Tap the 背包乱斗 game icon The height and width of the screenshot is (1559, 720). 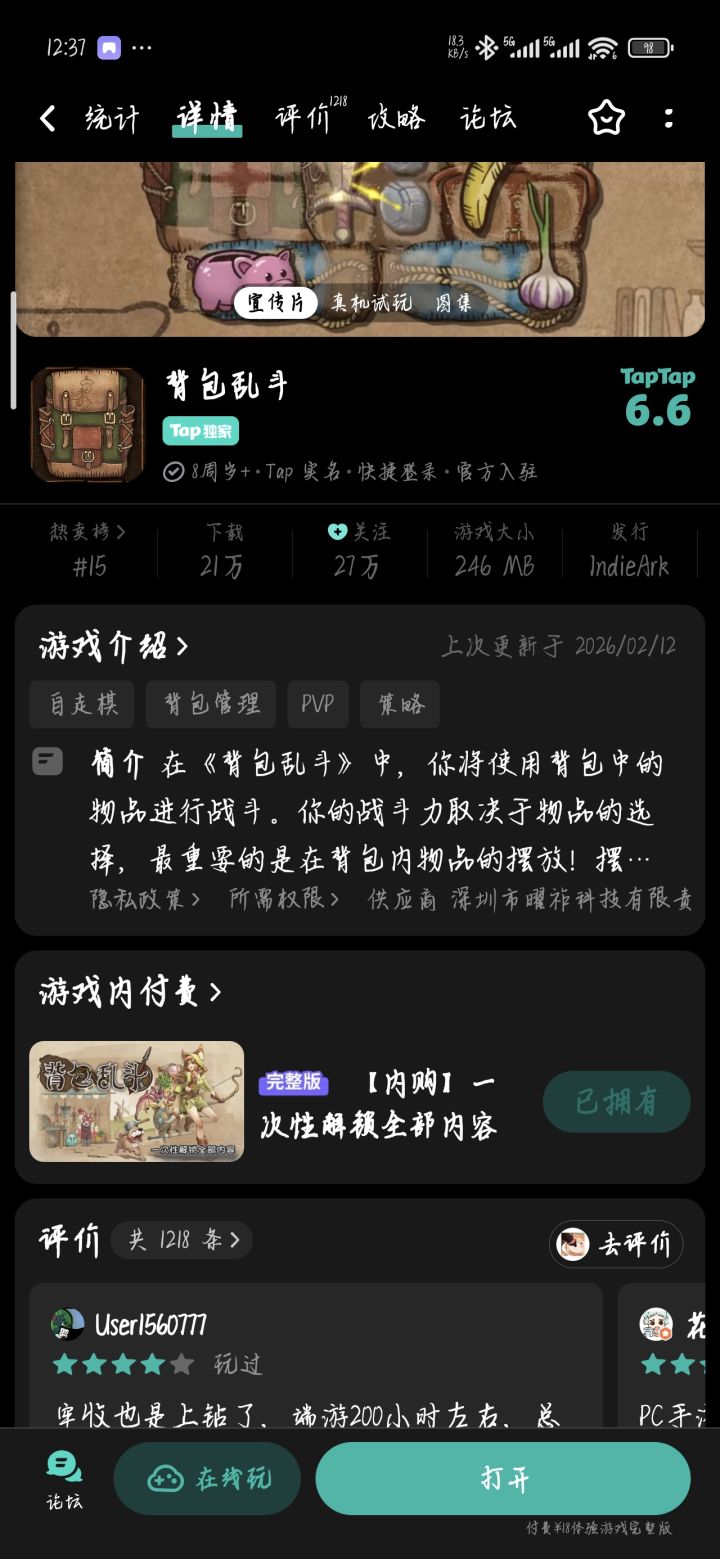[87, 424]
